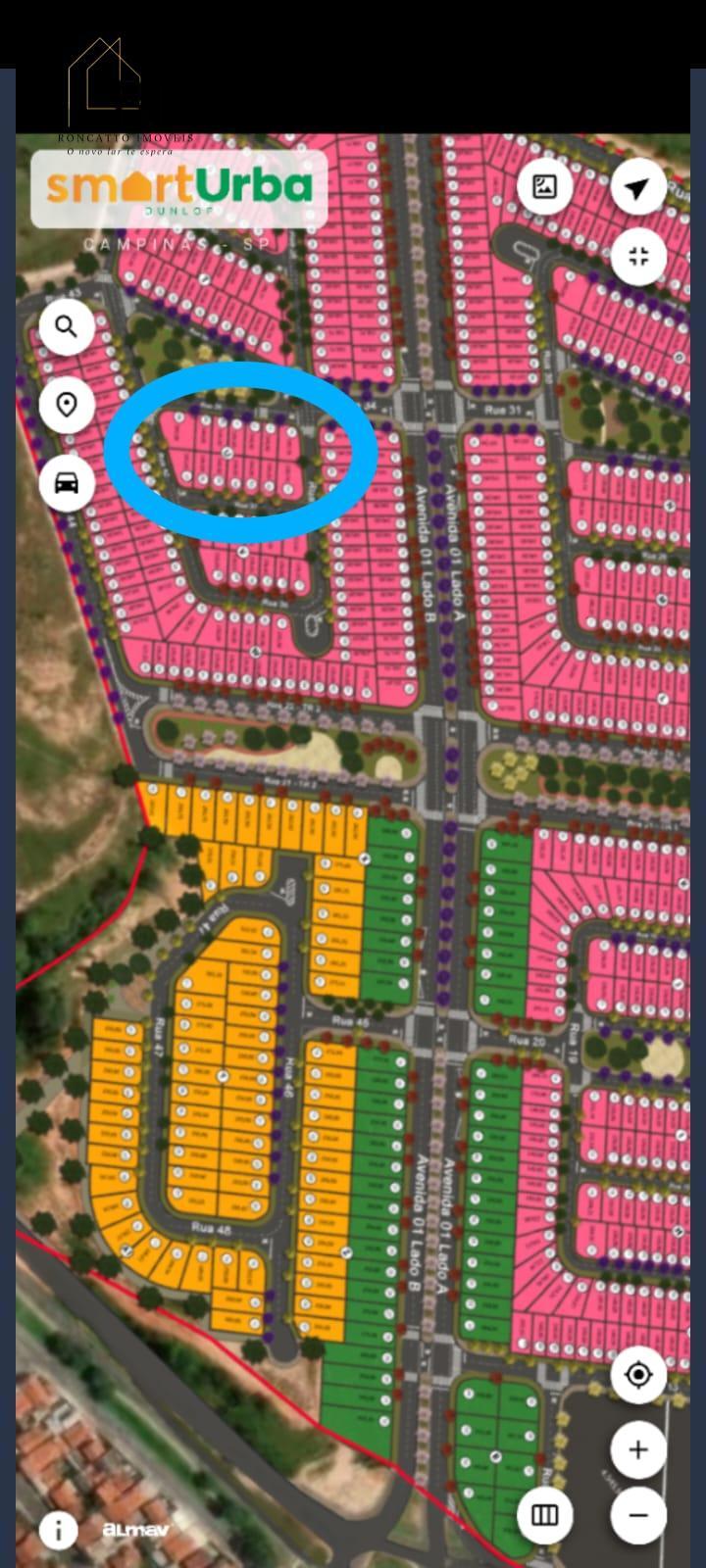Exit fullscreen map view
The width and height of the screenshot is (706, 1568).
tap(638, 257)
